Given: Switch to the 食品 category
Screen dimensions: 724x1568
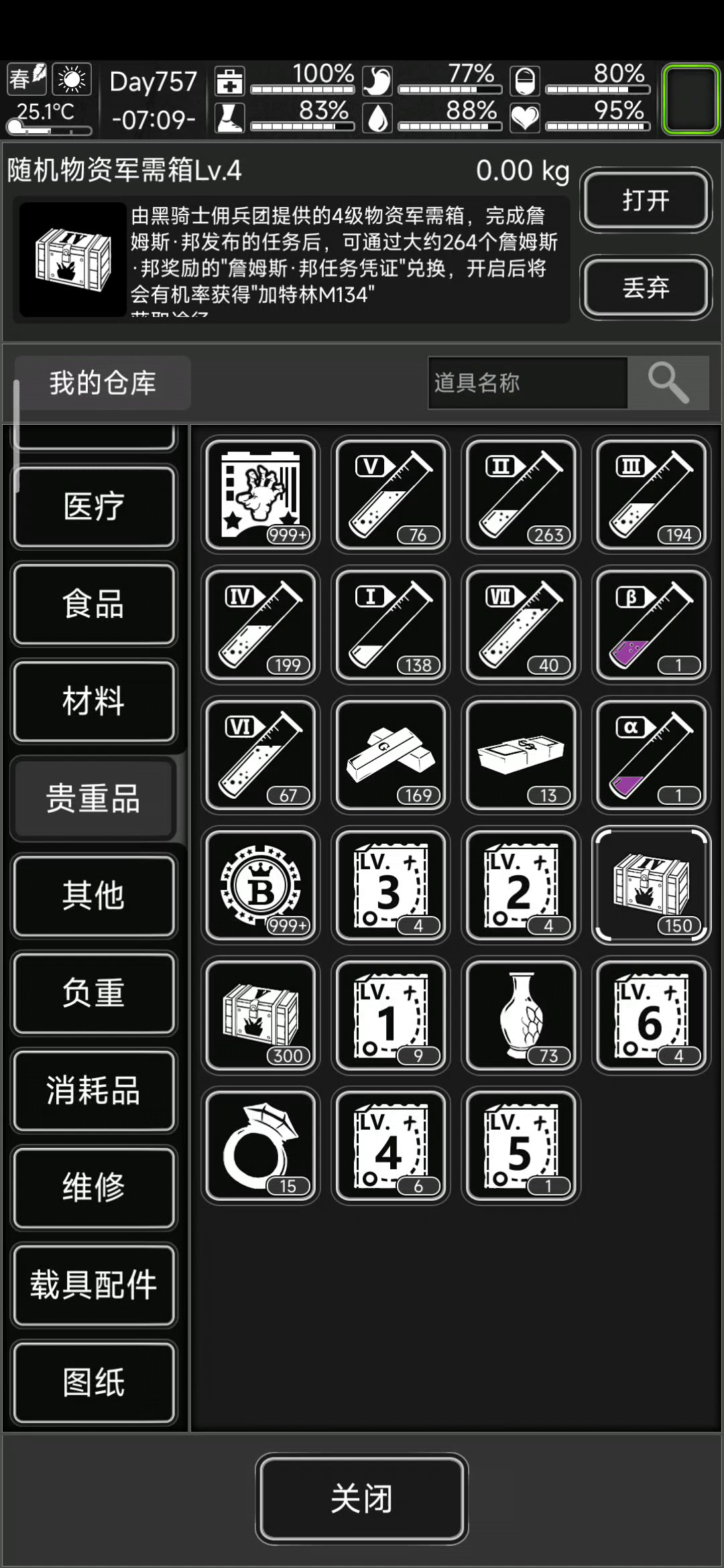Looking at the screenshot, I should tap(94, 604).
